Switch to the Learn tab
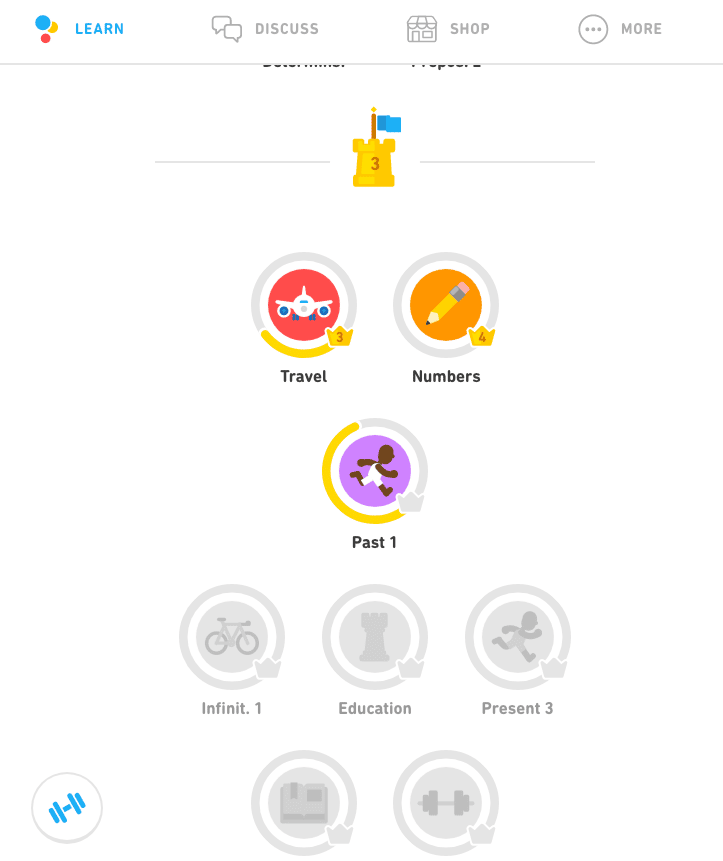723x861 pixels. coord(80,29)
